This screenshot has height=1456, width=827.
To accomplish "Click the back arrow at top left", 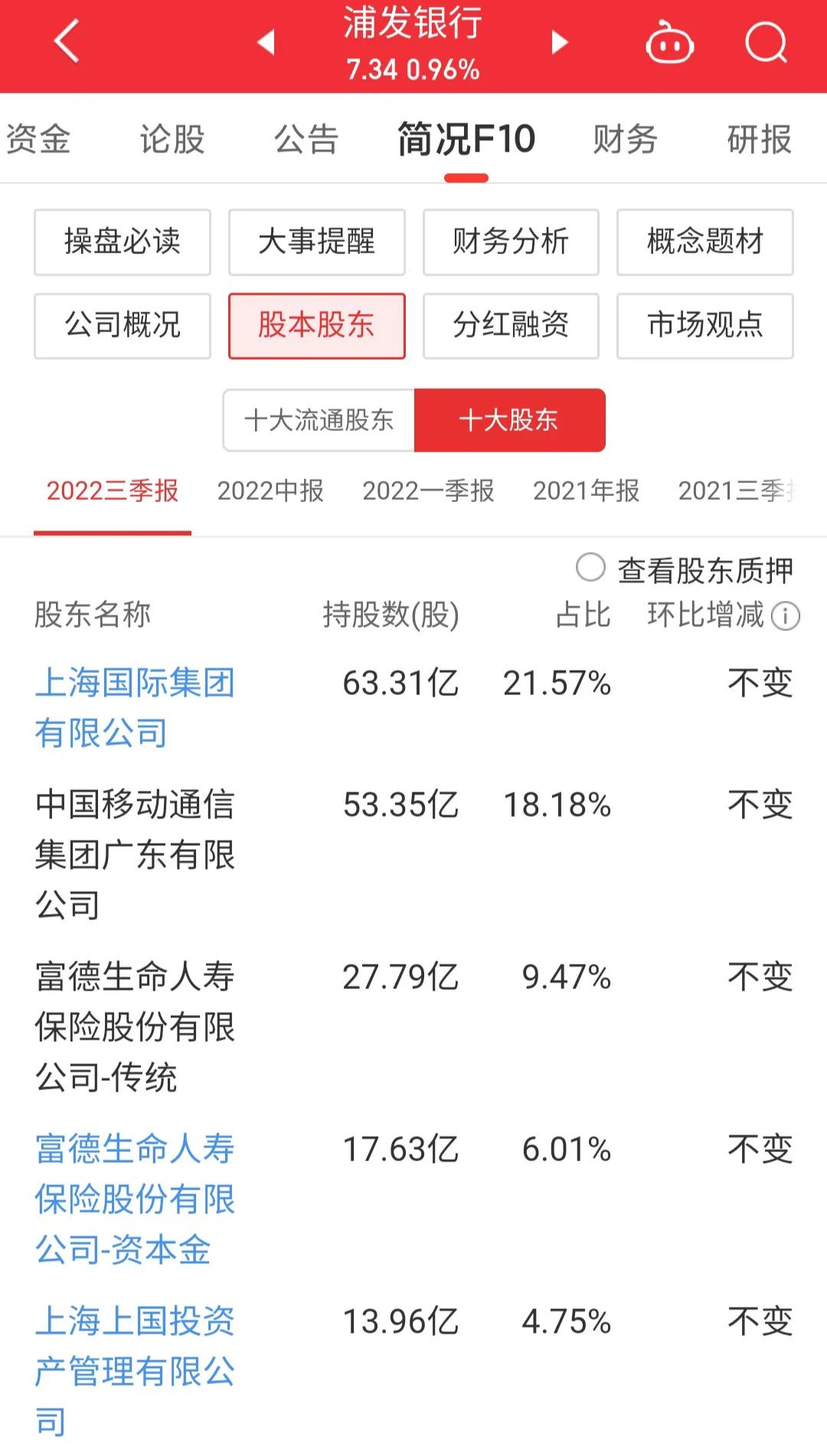I will tap(65, 42).
